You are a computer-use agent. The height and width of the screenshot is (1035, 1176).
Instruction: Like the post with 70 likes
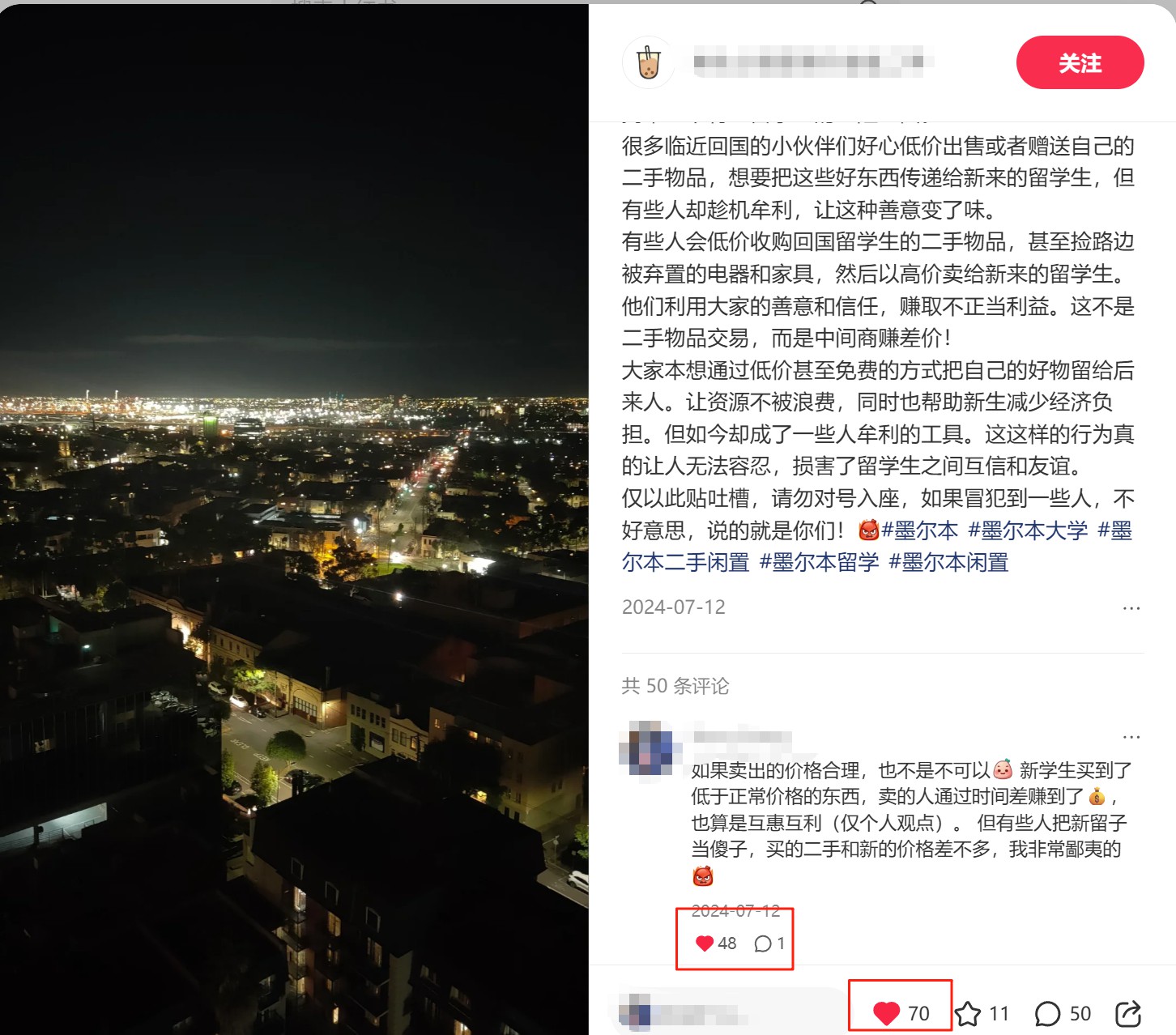[x=887, y=1013]
